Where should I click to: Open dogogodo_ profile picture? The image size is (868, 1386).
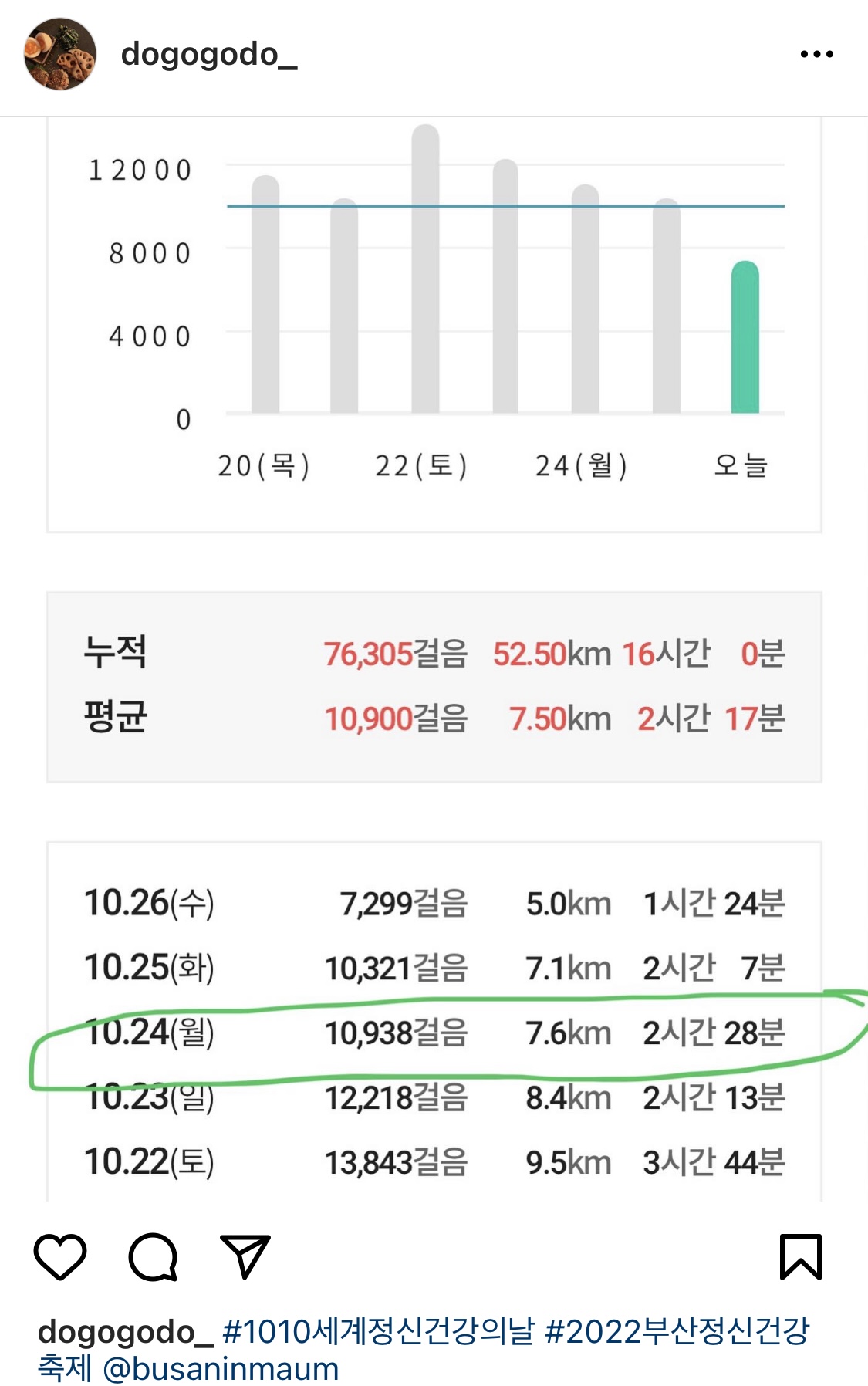pos(60,54)
